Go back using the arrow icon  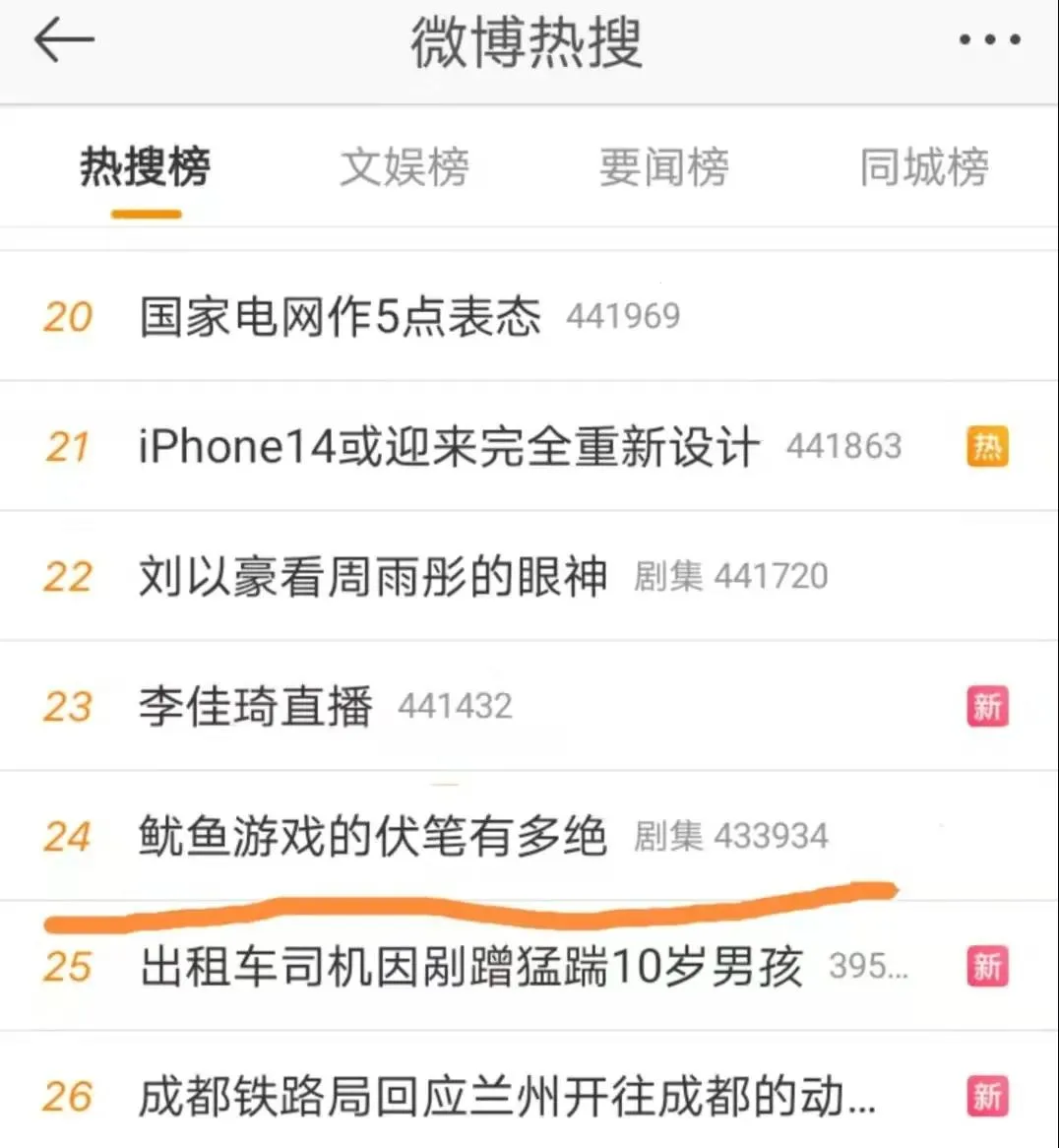click(64, 41)
